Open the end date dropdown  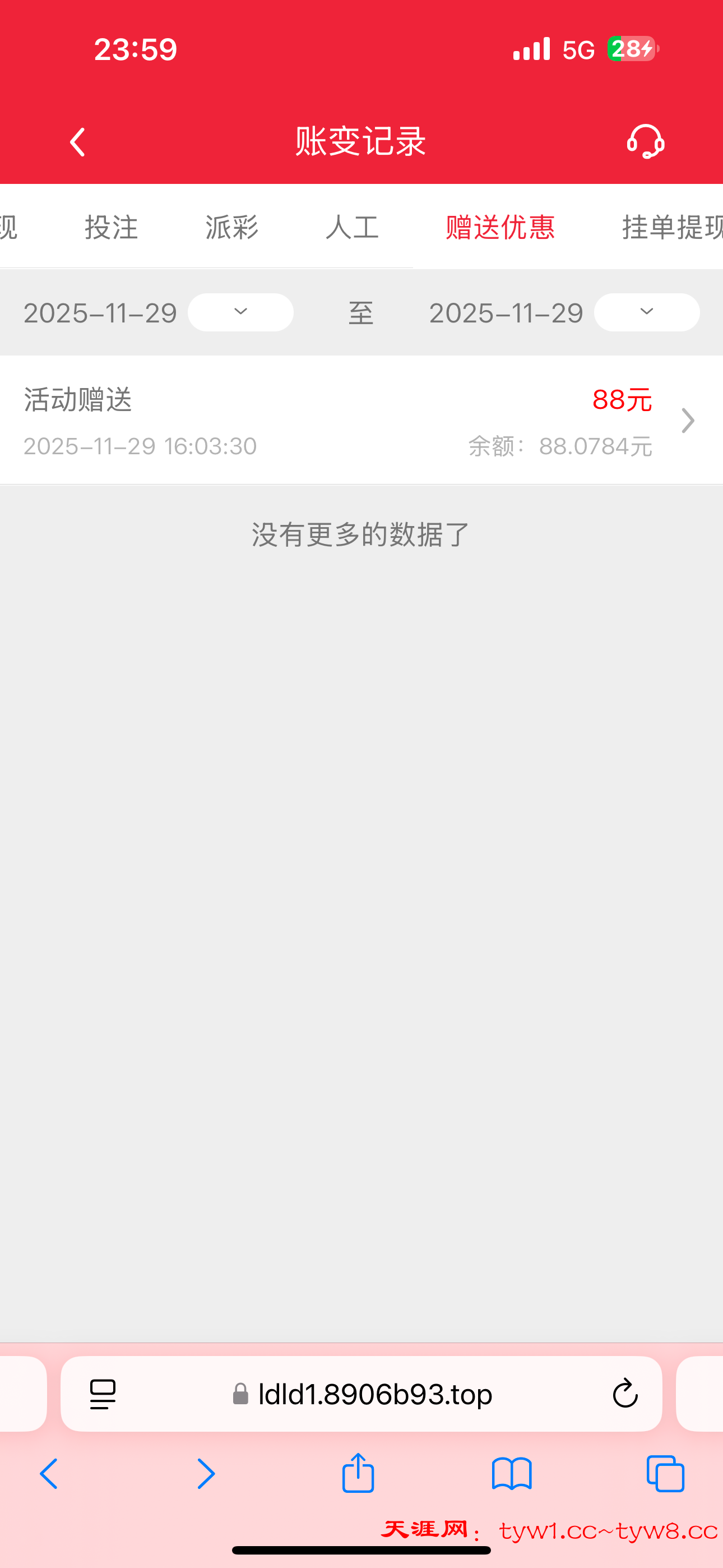646,312
